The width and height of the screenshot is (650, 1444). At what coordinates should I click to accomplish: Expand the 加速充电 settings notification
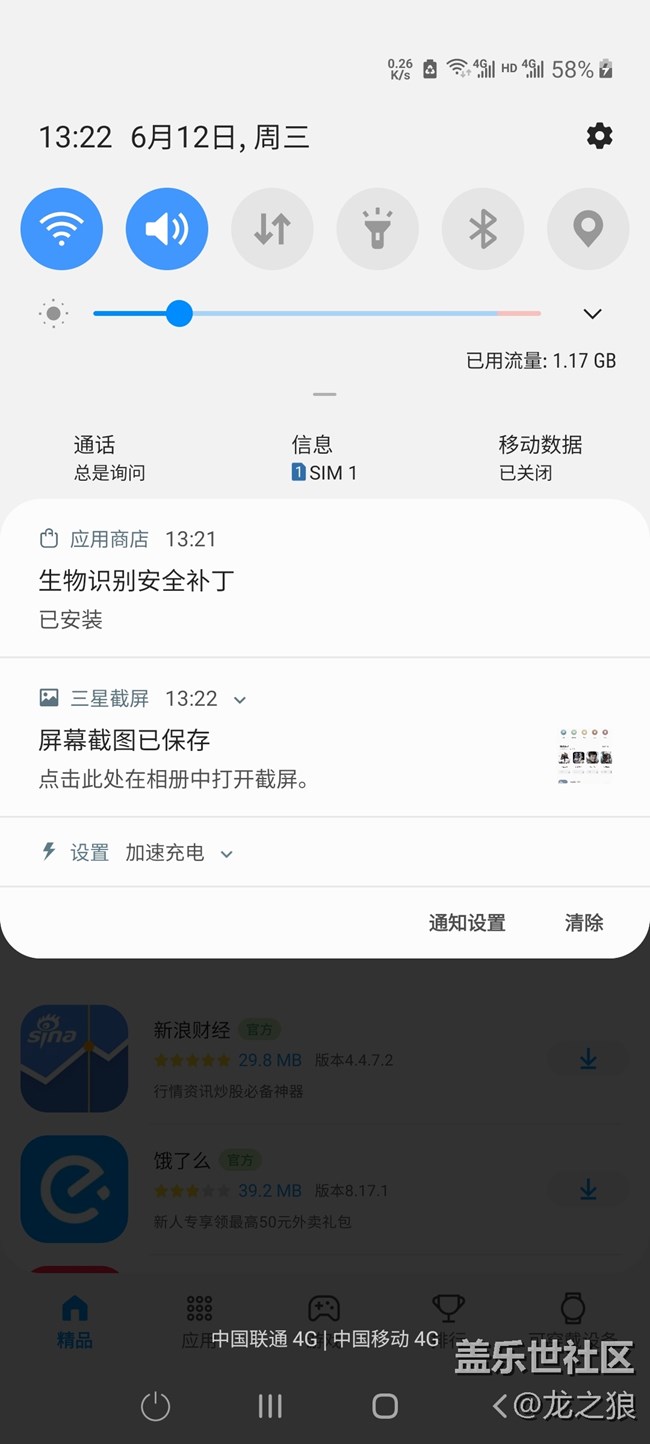point(226,854)
